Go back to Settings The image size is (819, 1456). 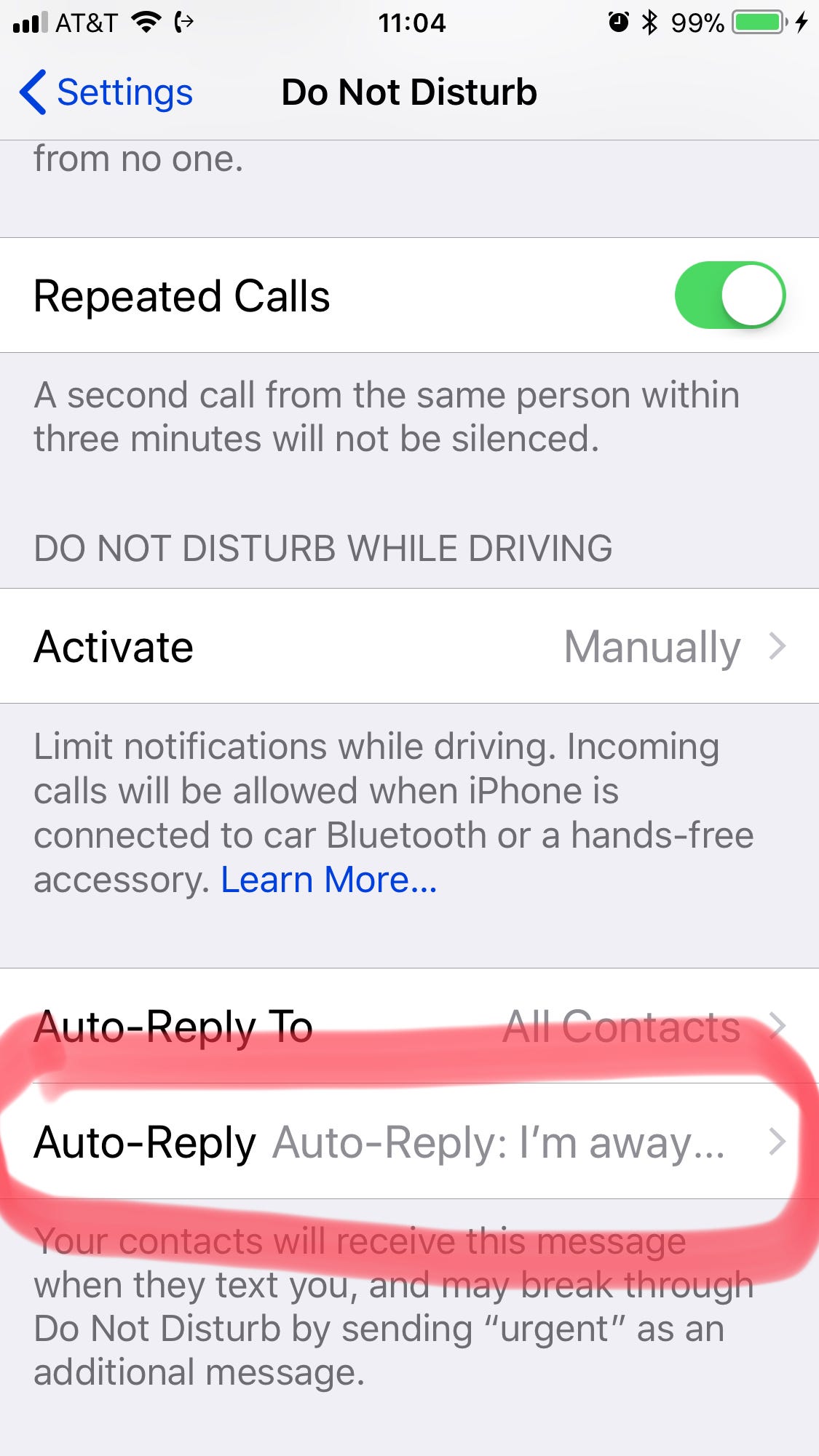point(106,92)
